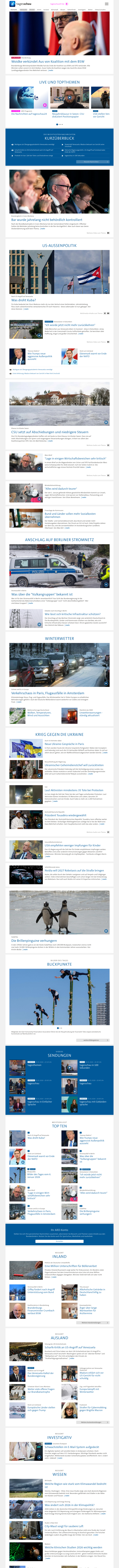Viewport: 119px width, 1568px height.
Task: Open 'CSU setzt auf Abschiebungen und niedrigere Steuern'
Action: [50, 432]
